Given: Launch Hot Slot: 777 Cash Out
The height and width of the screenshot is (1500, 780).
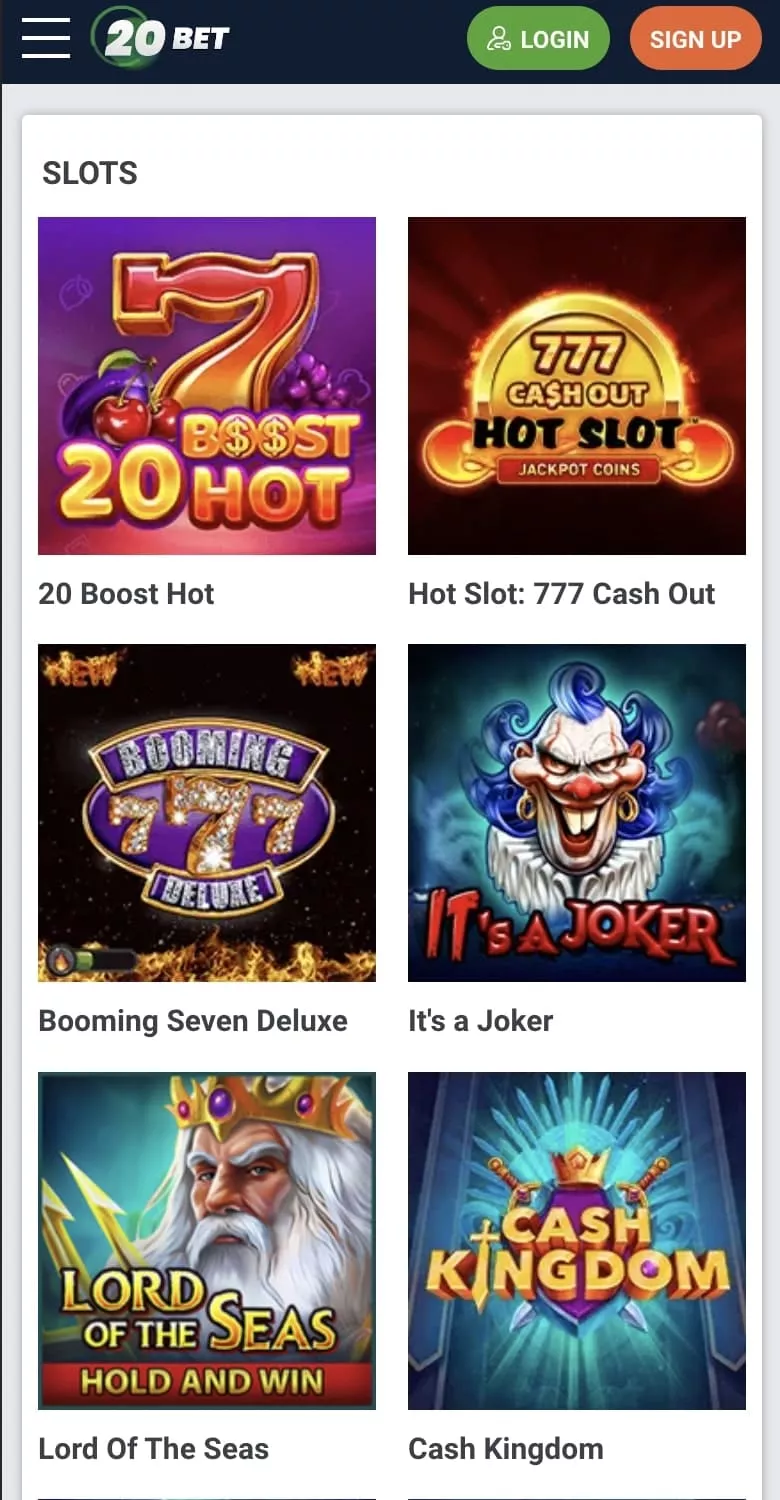Looking at the screenshot, I should [x=577, y=385].
